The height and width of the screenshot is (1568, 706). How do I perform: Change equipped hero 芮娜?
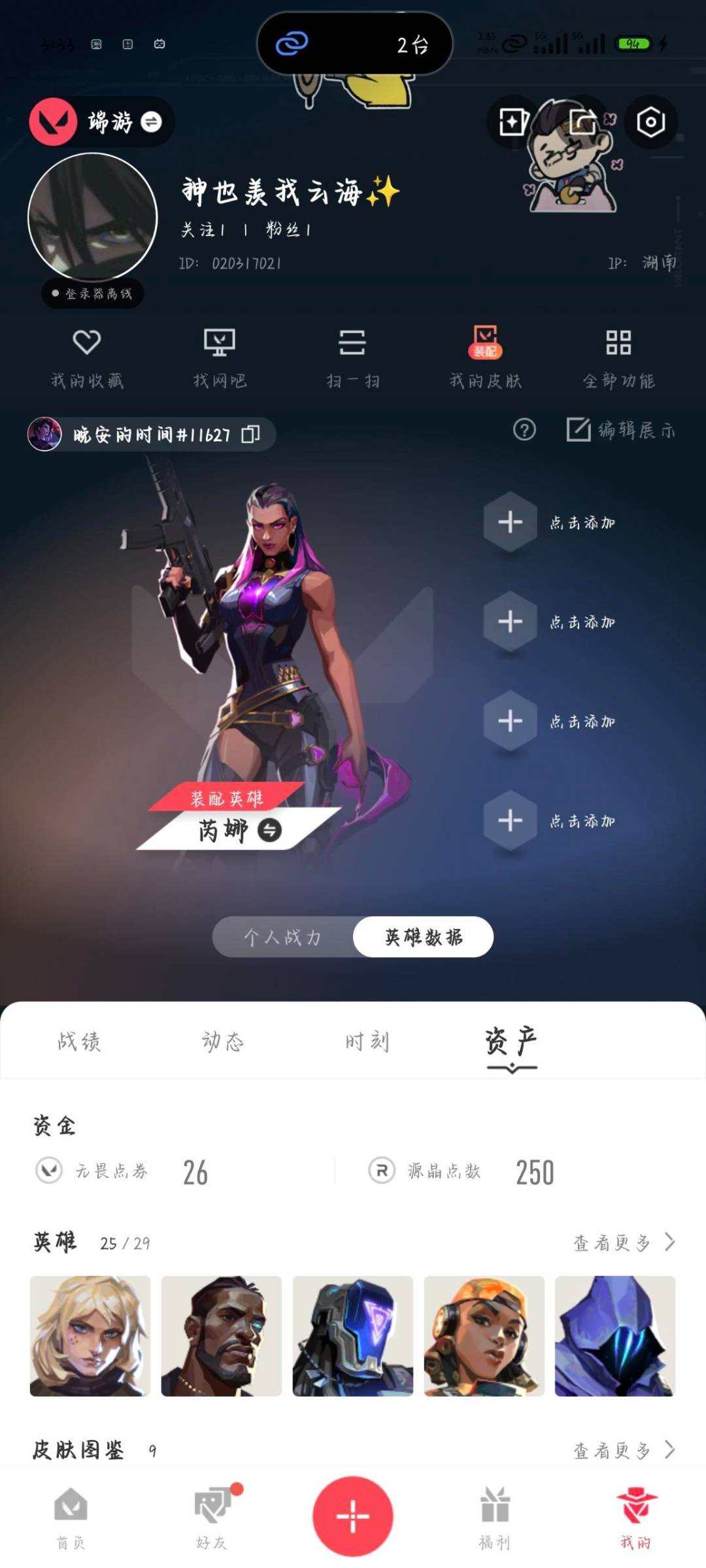click(269, 830)
